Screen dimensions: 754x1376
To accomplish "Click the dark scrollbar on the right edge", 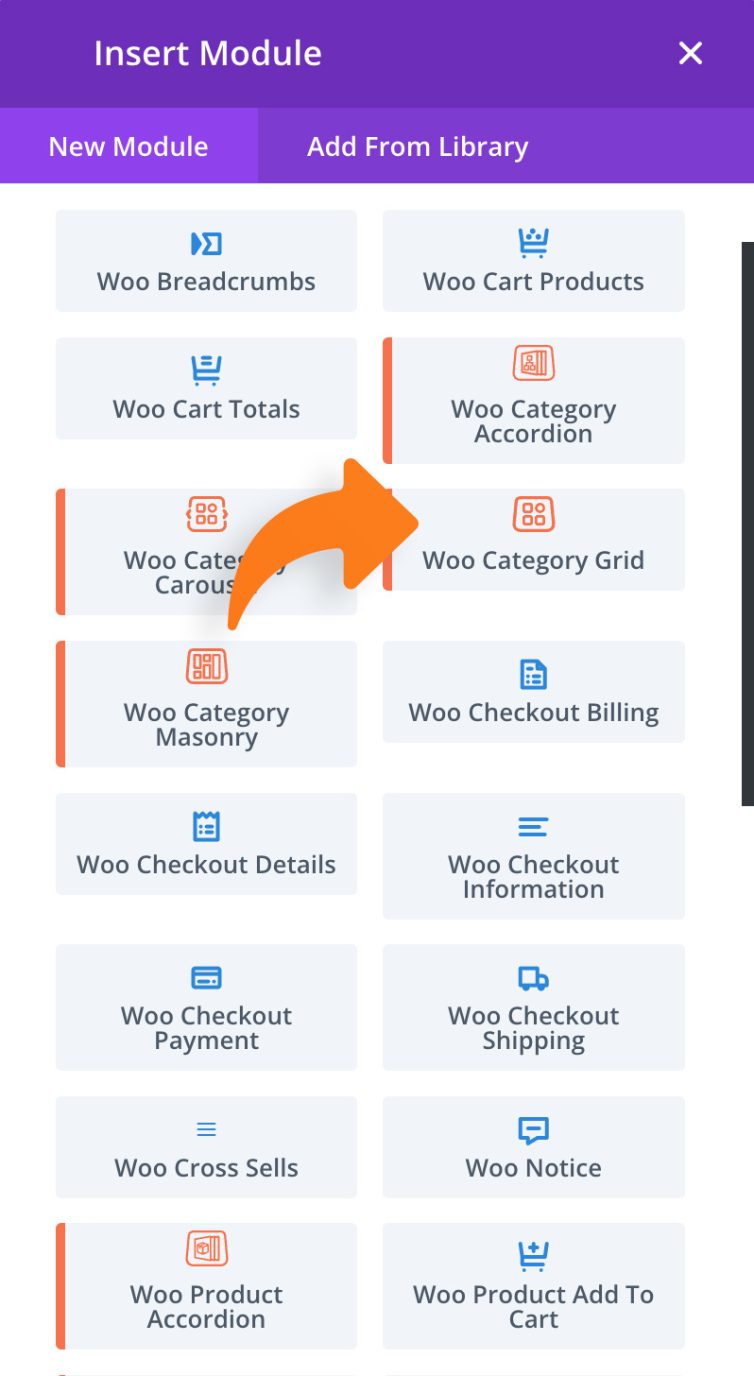I will coord(748,520).
